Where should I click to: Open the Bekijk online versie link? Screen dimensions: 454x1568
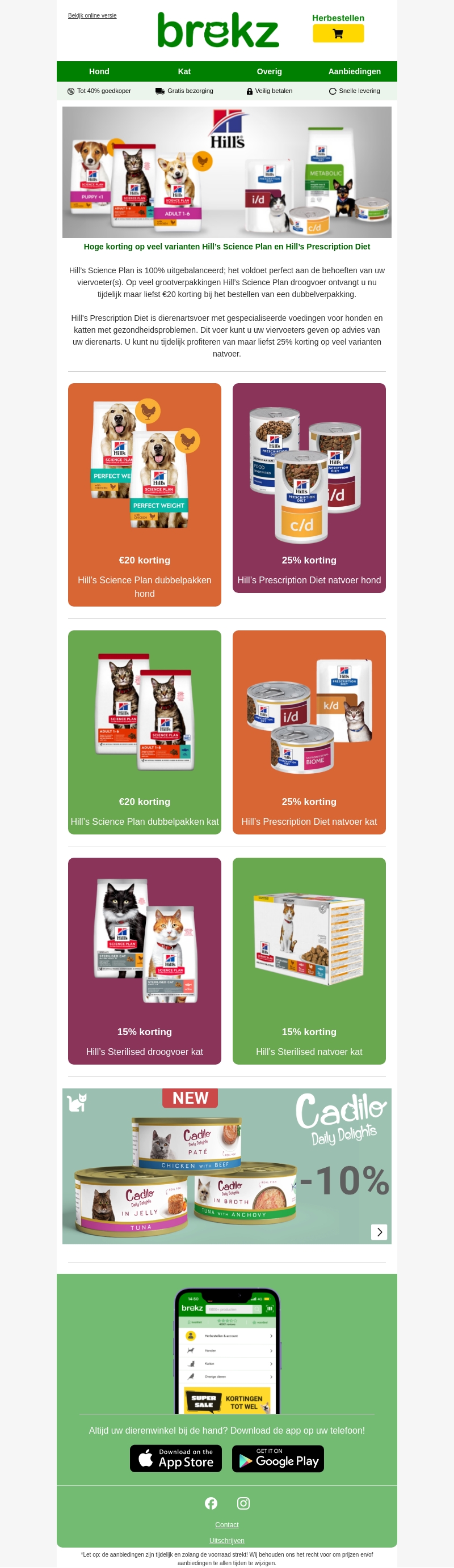point(92,16)
